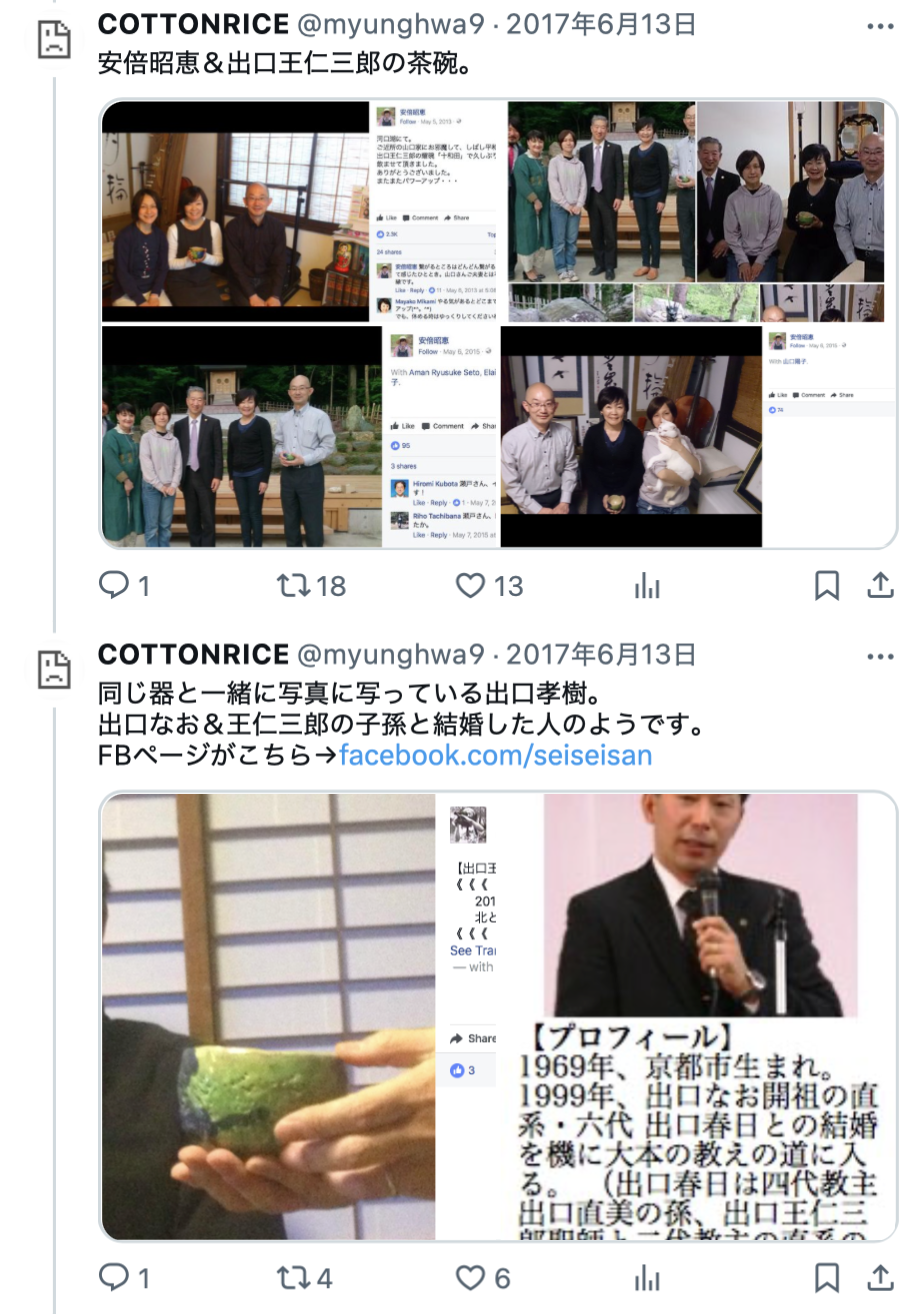Like the tweet with 13 likes
This screenshot has height=1314, width=924.
470,586
